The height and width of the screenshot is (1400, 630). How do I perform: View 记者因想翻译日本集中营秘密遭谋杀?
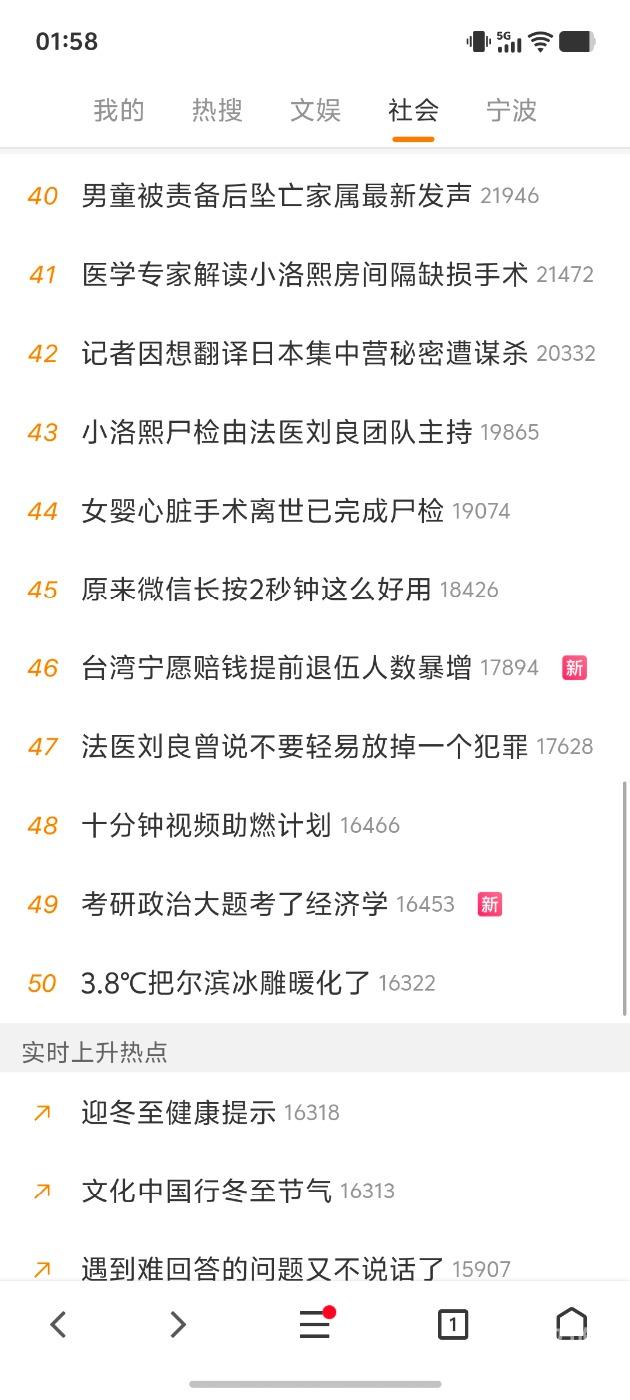pos(304,353)
